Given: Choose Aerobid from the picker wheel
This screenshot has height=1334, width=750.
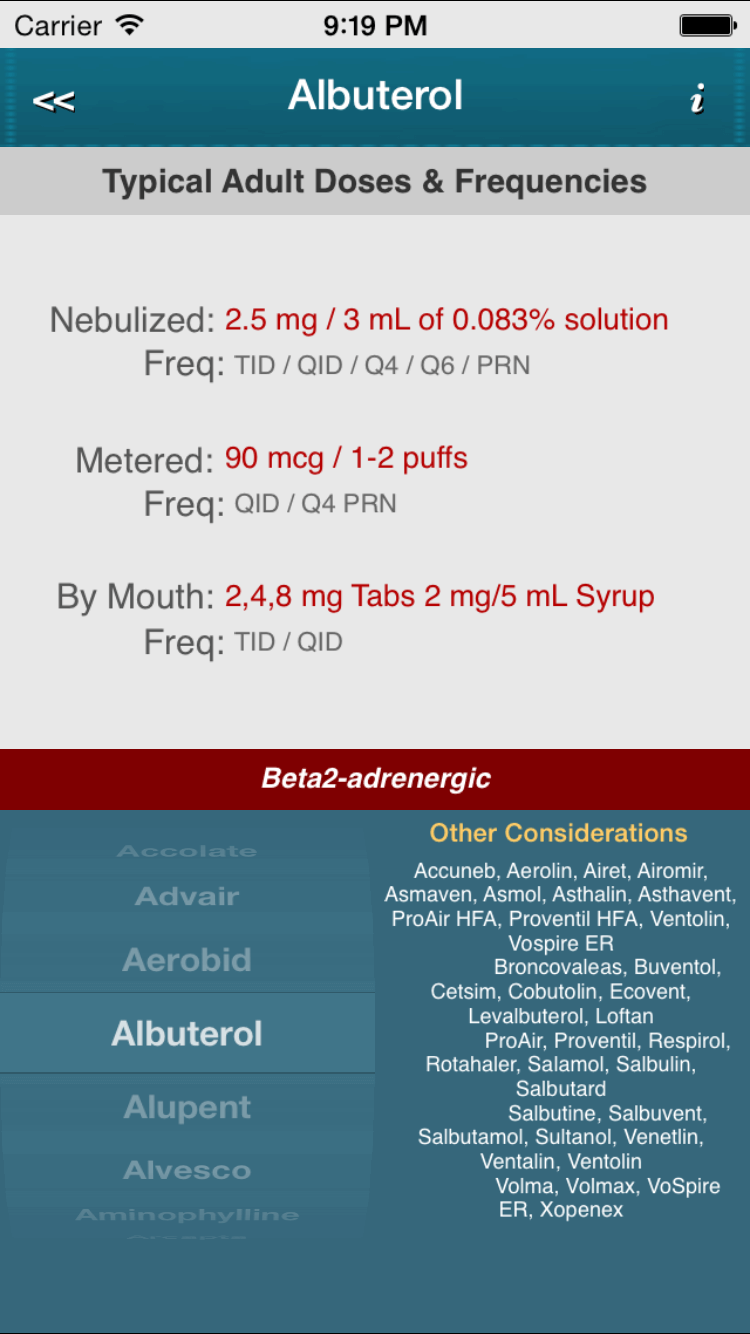Looking at the screenshot, I should pyautogui.click(x=187, y=960).
